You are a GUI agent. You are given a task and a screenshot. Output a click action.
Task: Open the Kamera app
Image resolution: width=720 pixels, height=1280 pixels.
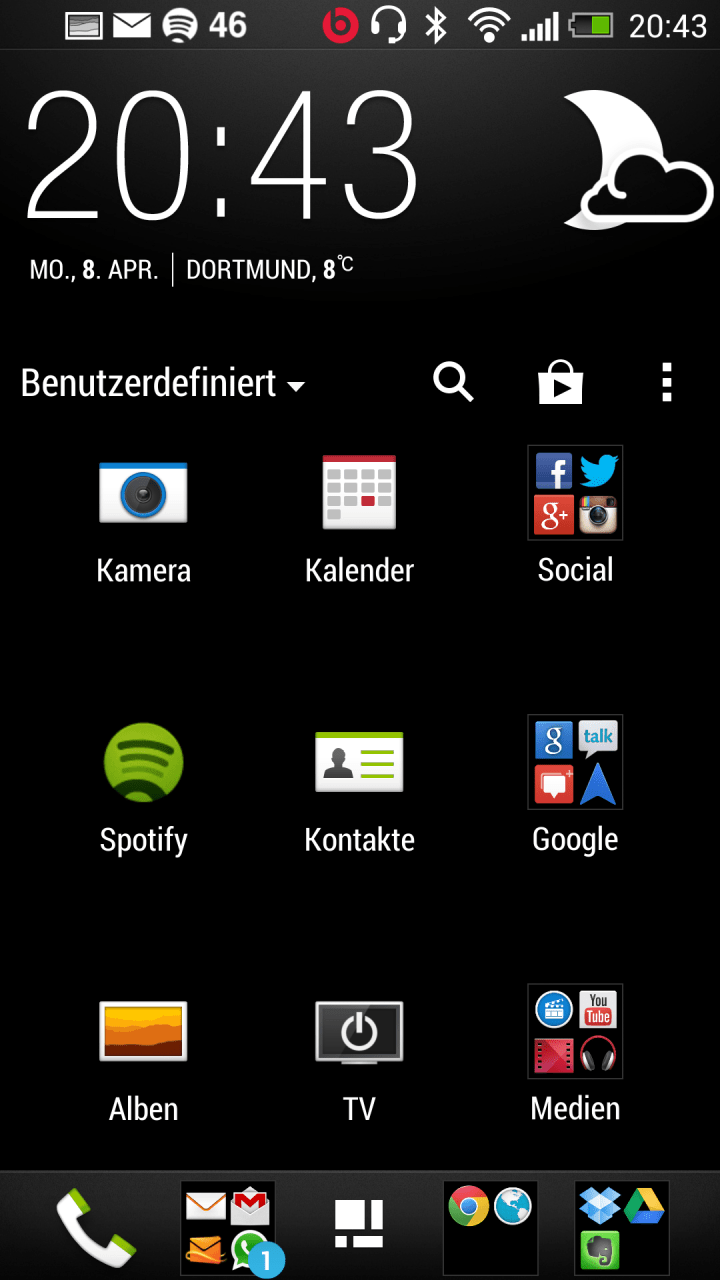[143, 492]
